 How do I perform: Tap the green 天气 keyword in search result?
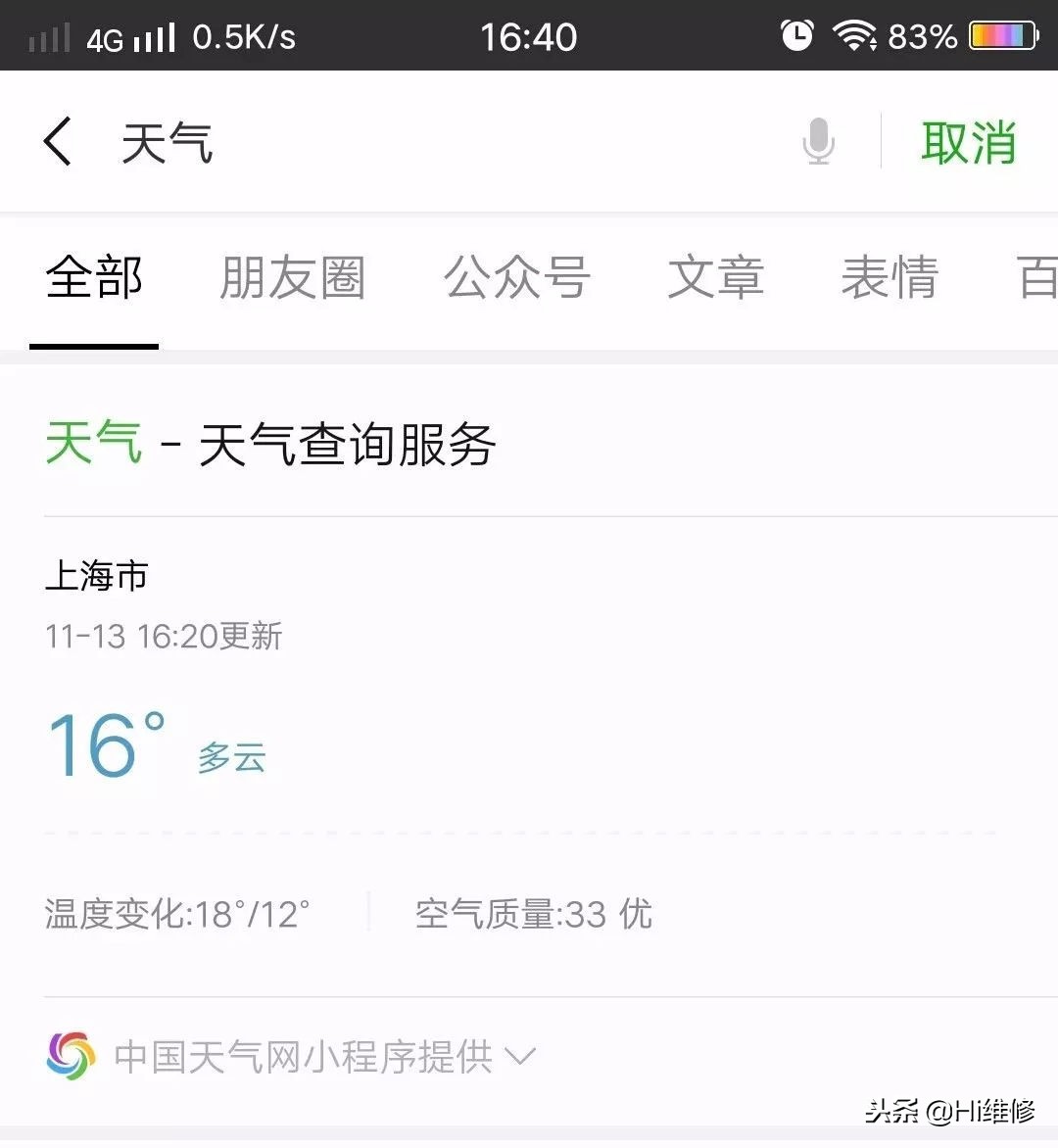pos(93,444)
